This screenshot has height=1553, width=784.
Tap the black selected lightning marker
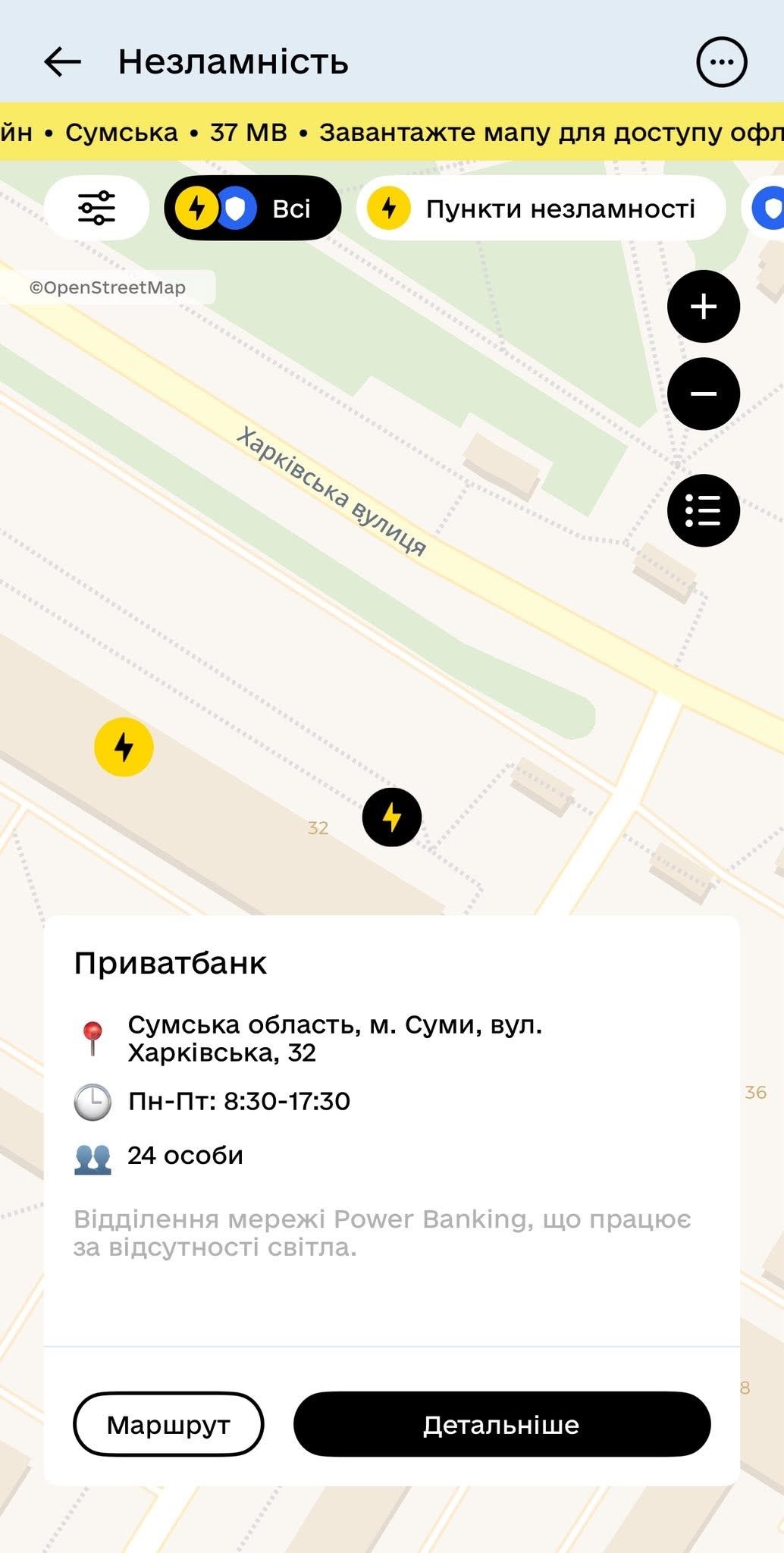click(392, 817)
